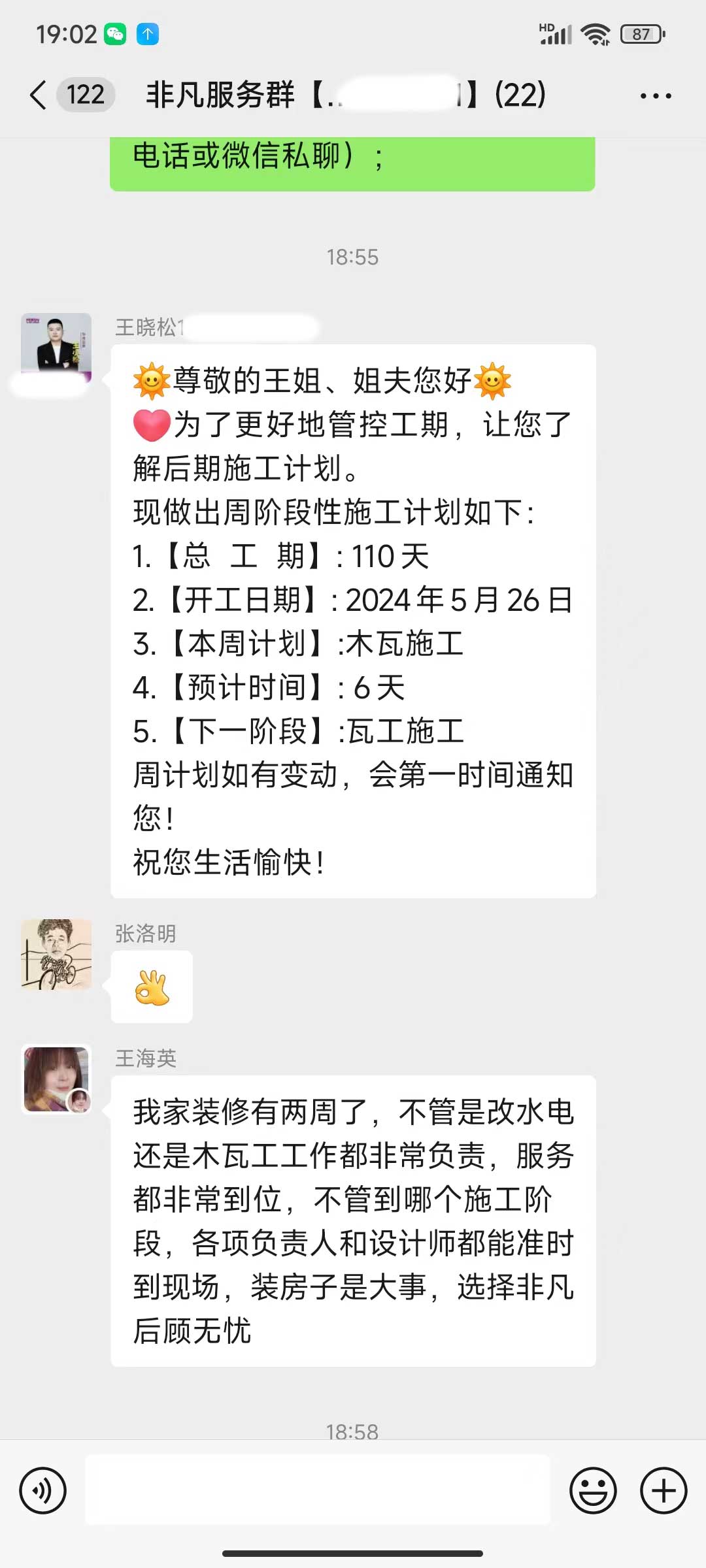Go back to the chat list
706x1568 pixels.
pos(39,95)
